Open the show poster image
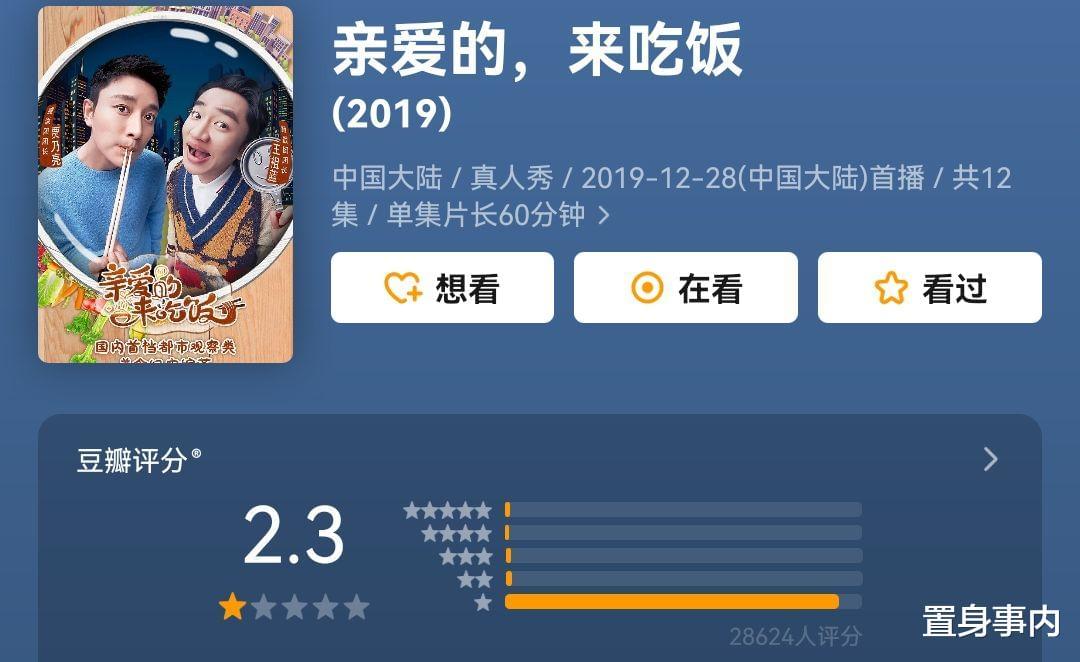1080x662 pixels. pyautogui.click(x=165, y=185)
